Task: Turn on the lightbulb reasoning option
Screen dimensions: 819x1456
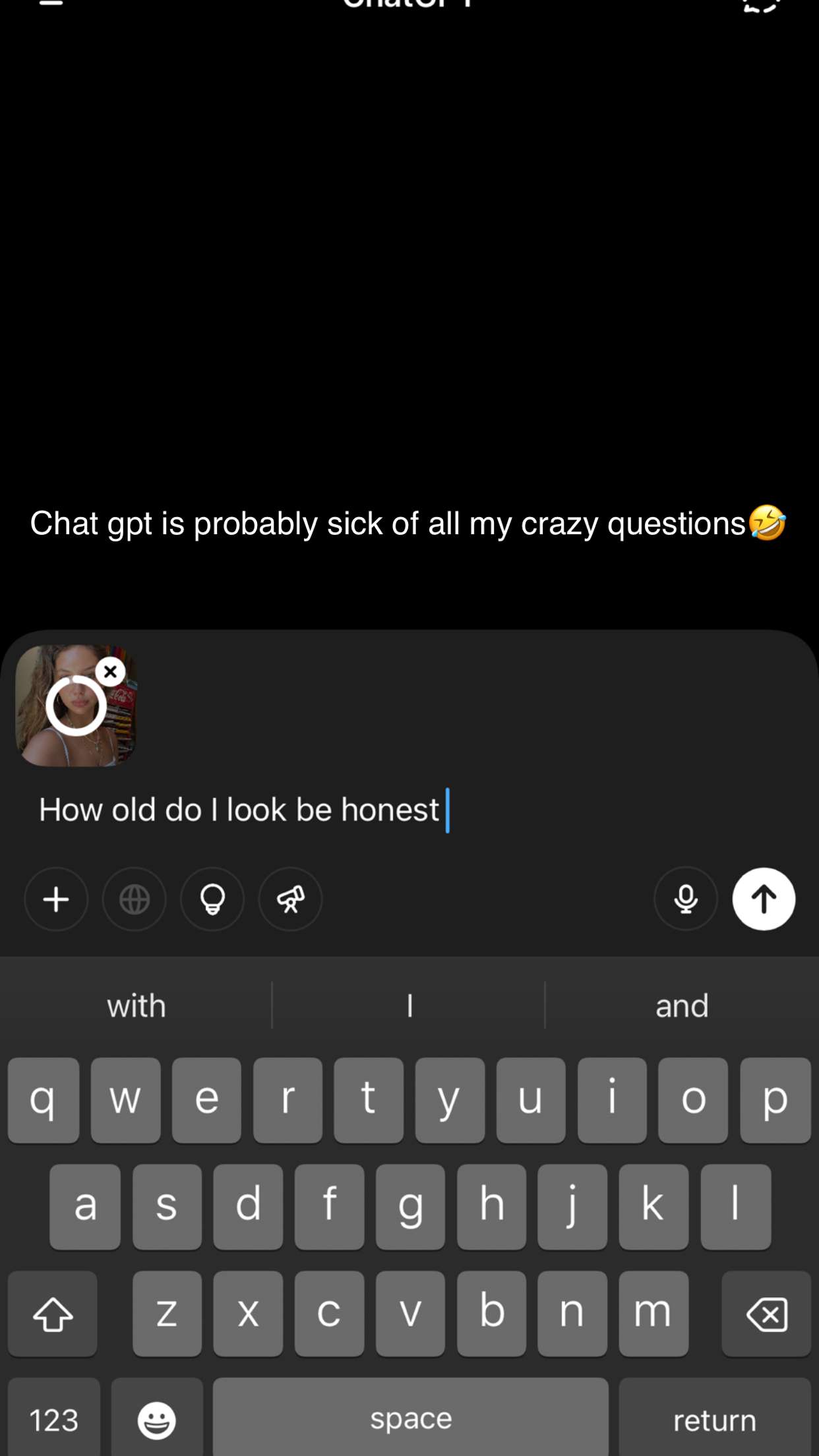Action: click(x=212, y=899)
